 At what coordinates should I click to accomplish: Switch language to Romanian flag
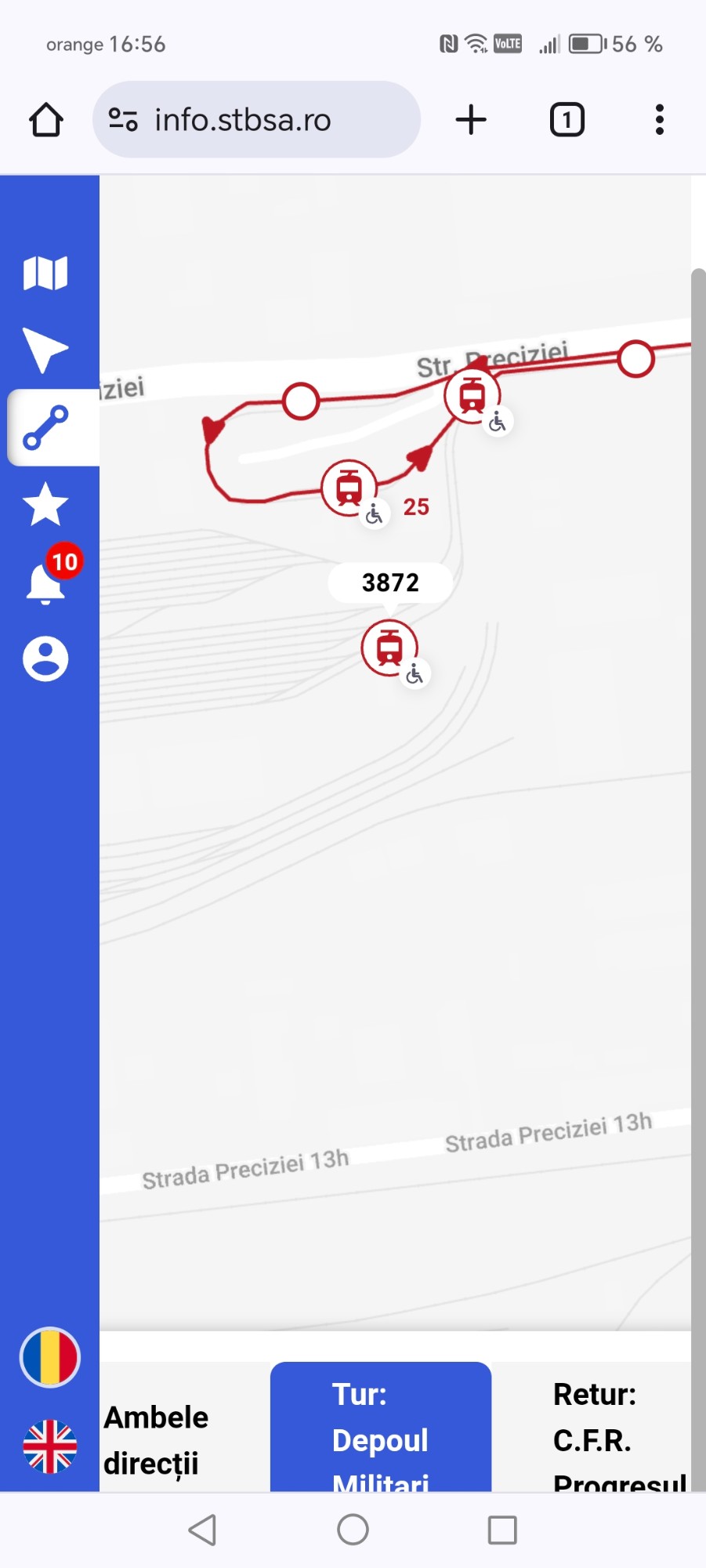click(x=50, y=1357)
